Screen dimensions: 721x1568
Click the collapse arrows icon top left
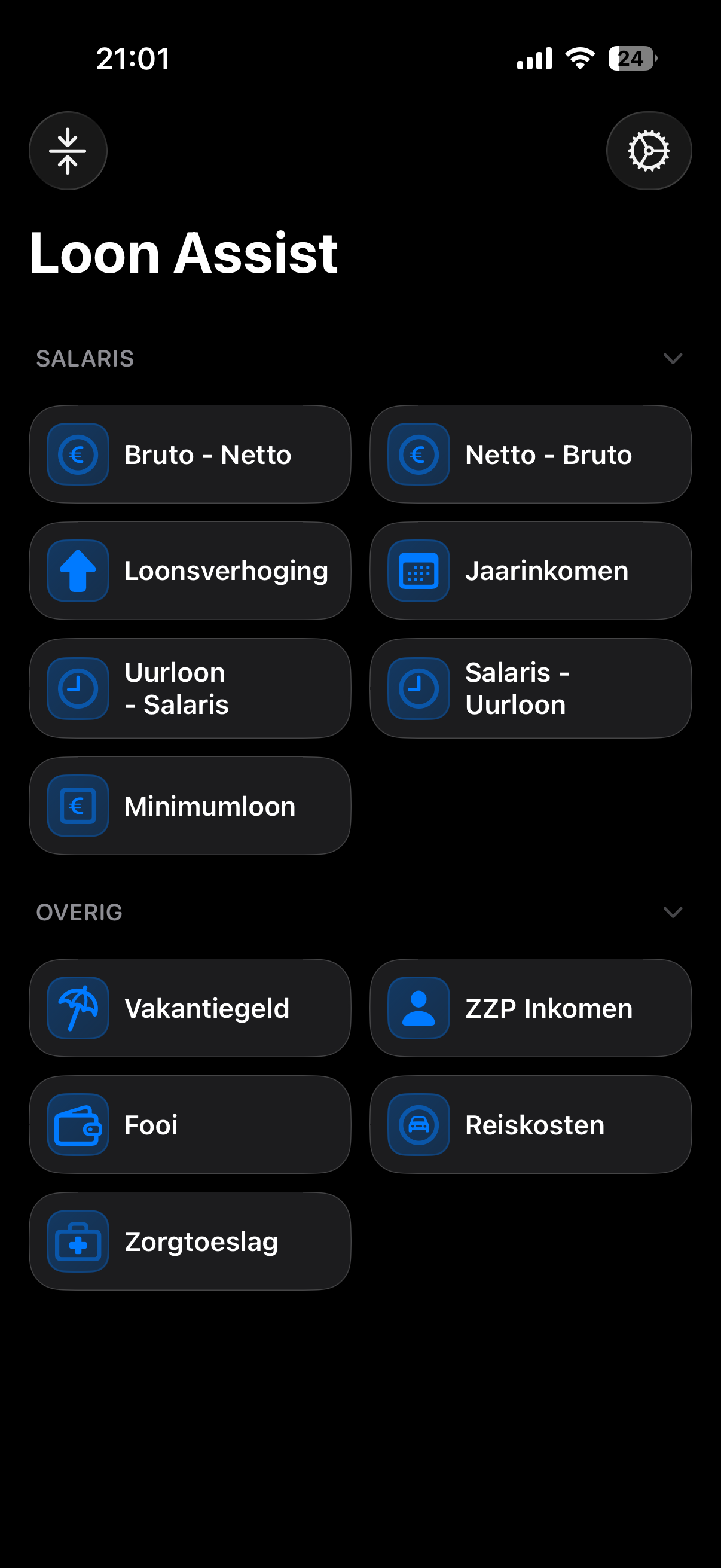[68, 150]
